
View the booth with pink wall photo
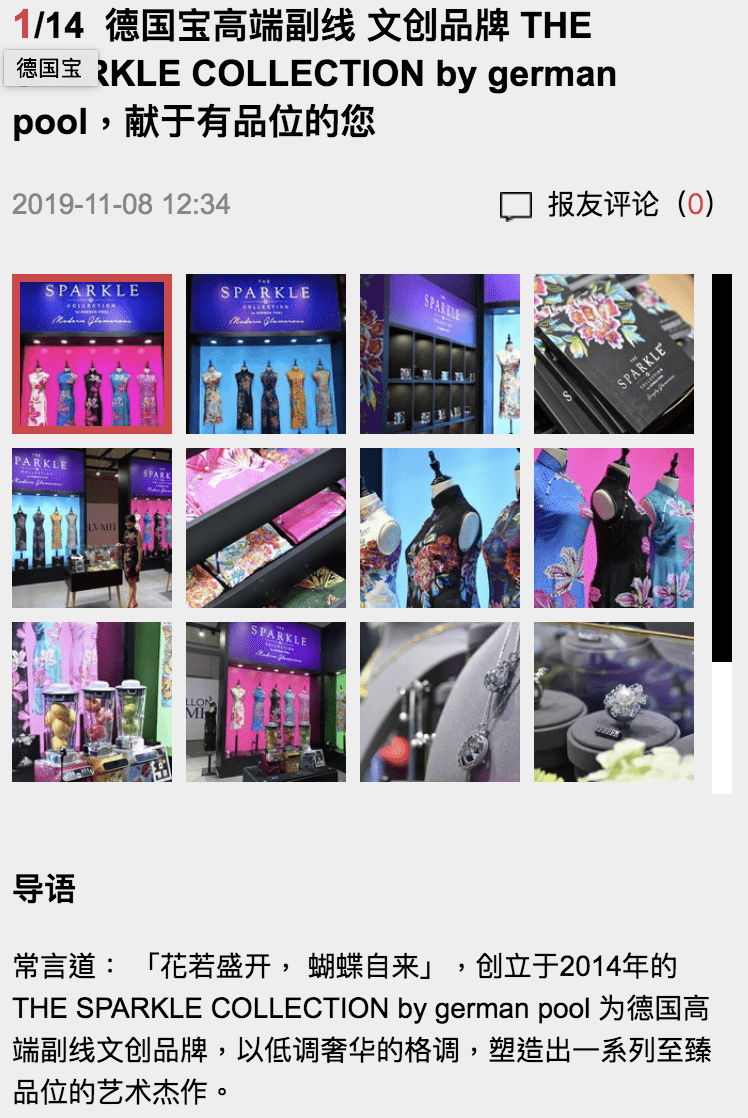point(266,702)
